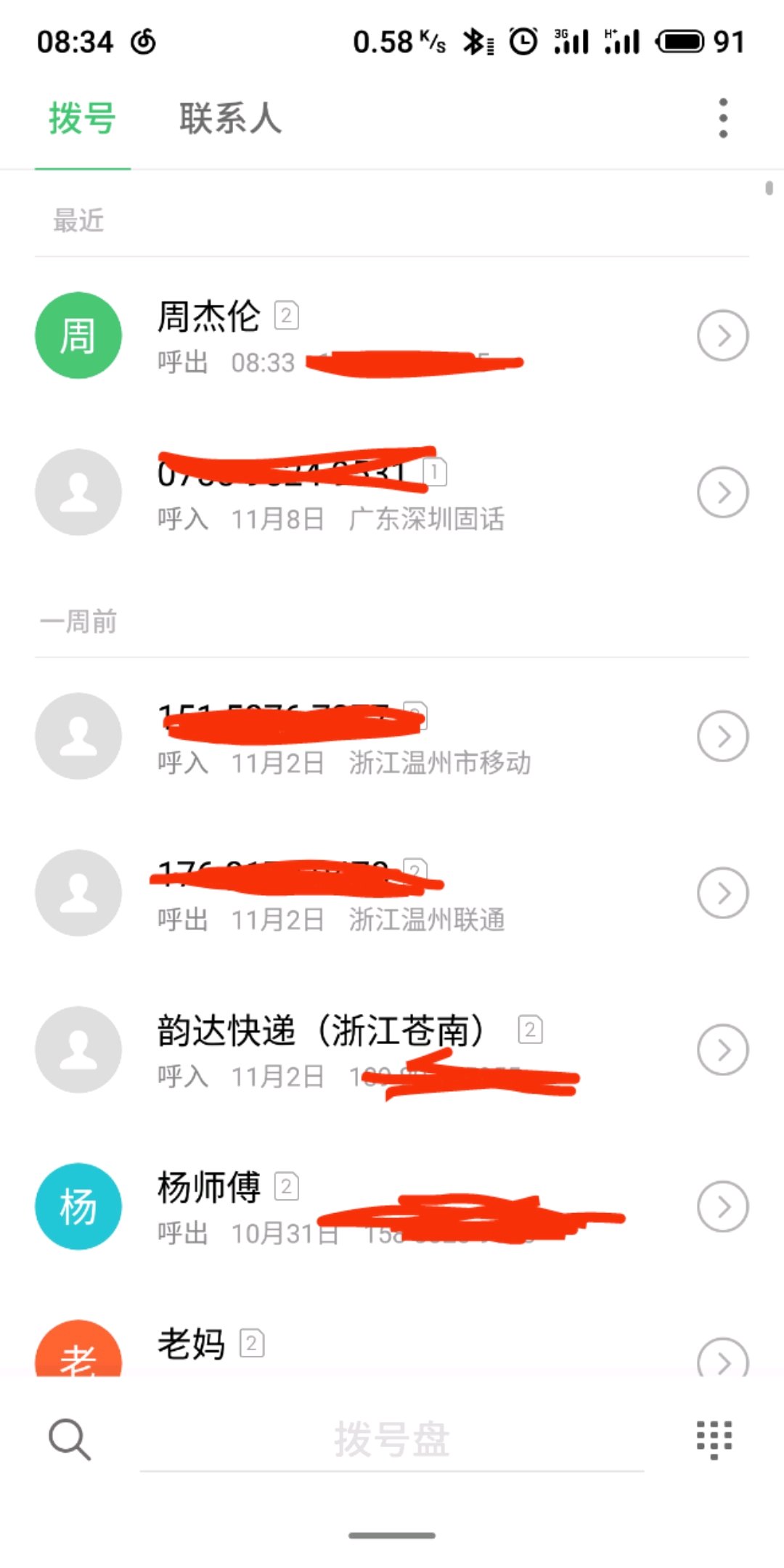
Task: Show the dial pad grid icon
Action: [714, 1439]
